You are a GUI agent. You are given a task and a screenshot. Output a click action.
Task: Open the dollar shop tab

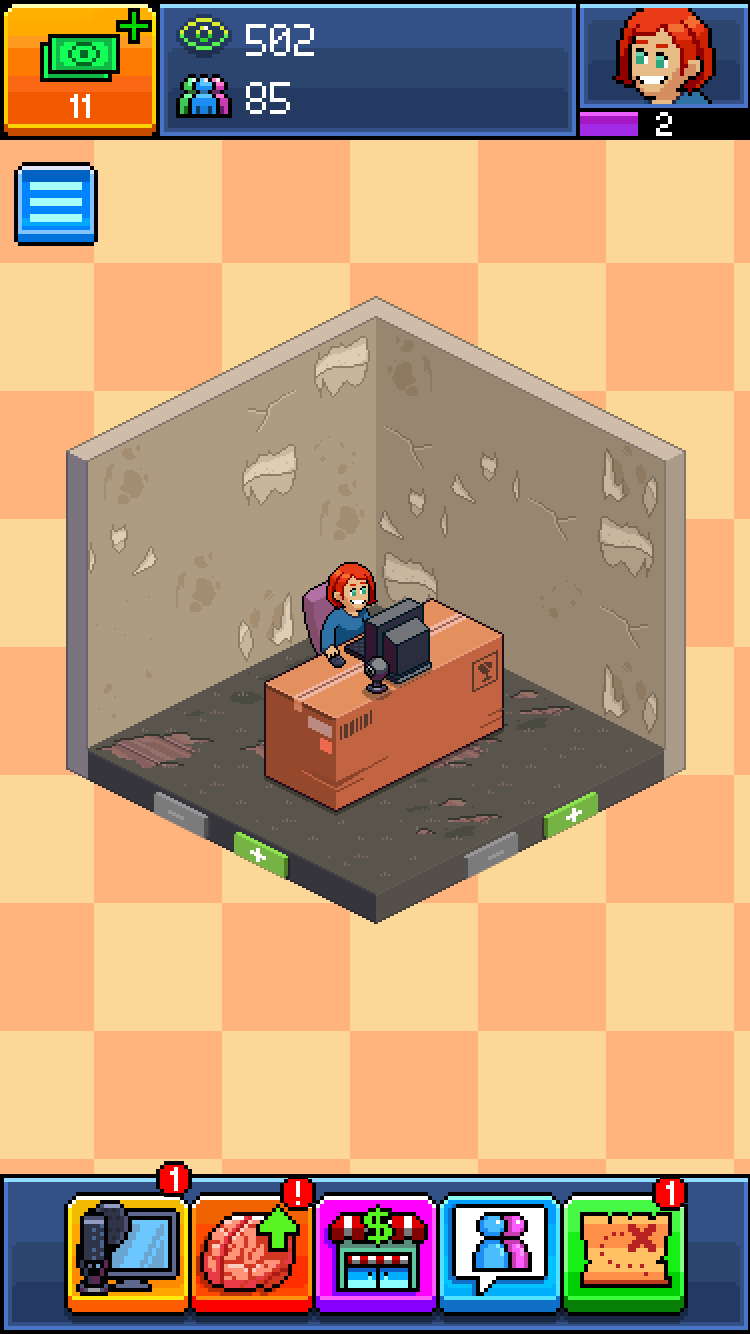tap(376, 1251)
